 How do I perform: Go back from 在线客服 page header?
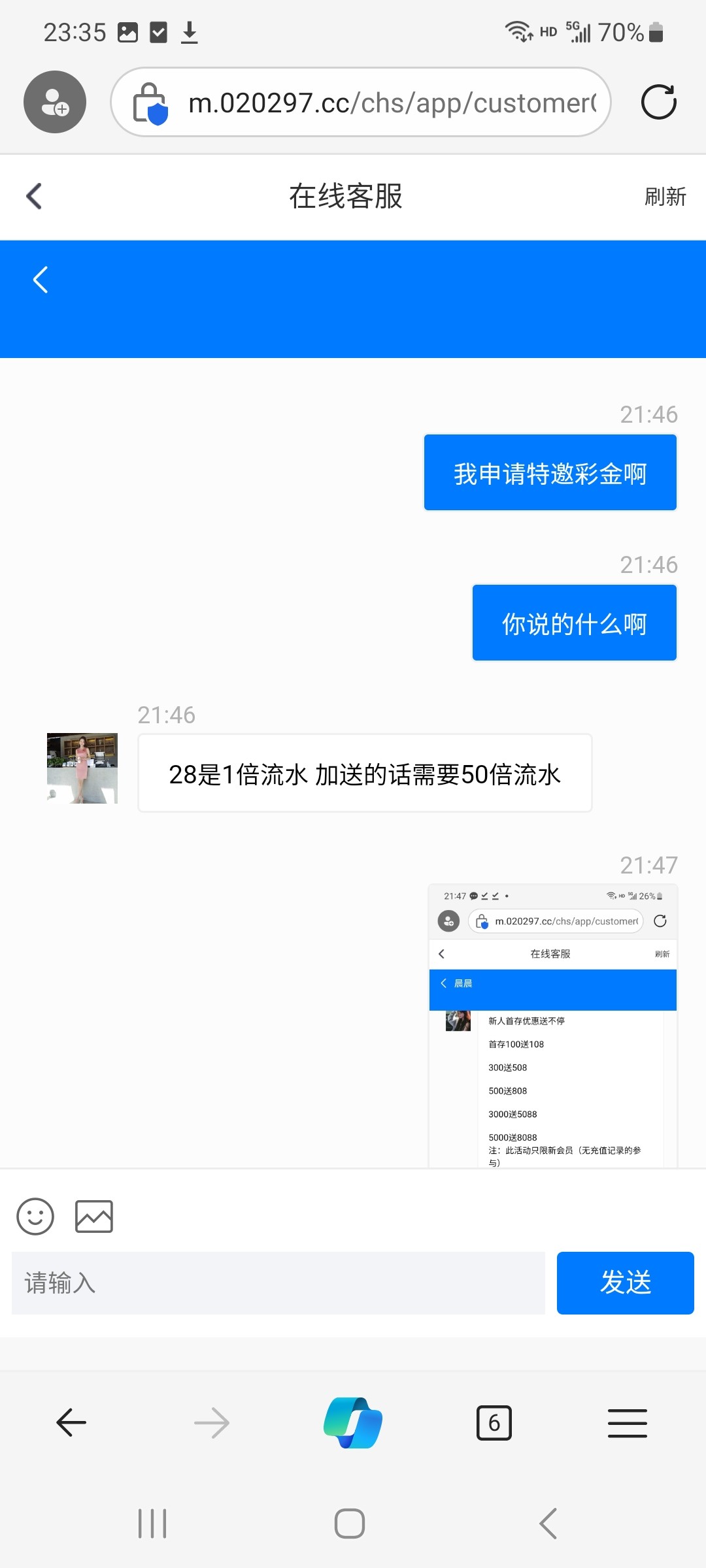point(34,196)
